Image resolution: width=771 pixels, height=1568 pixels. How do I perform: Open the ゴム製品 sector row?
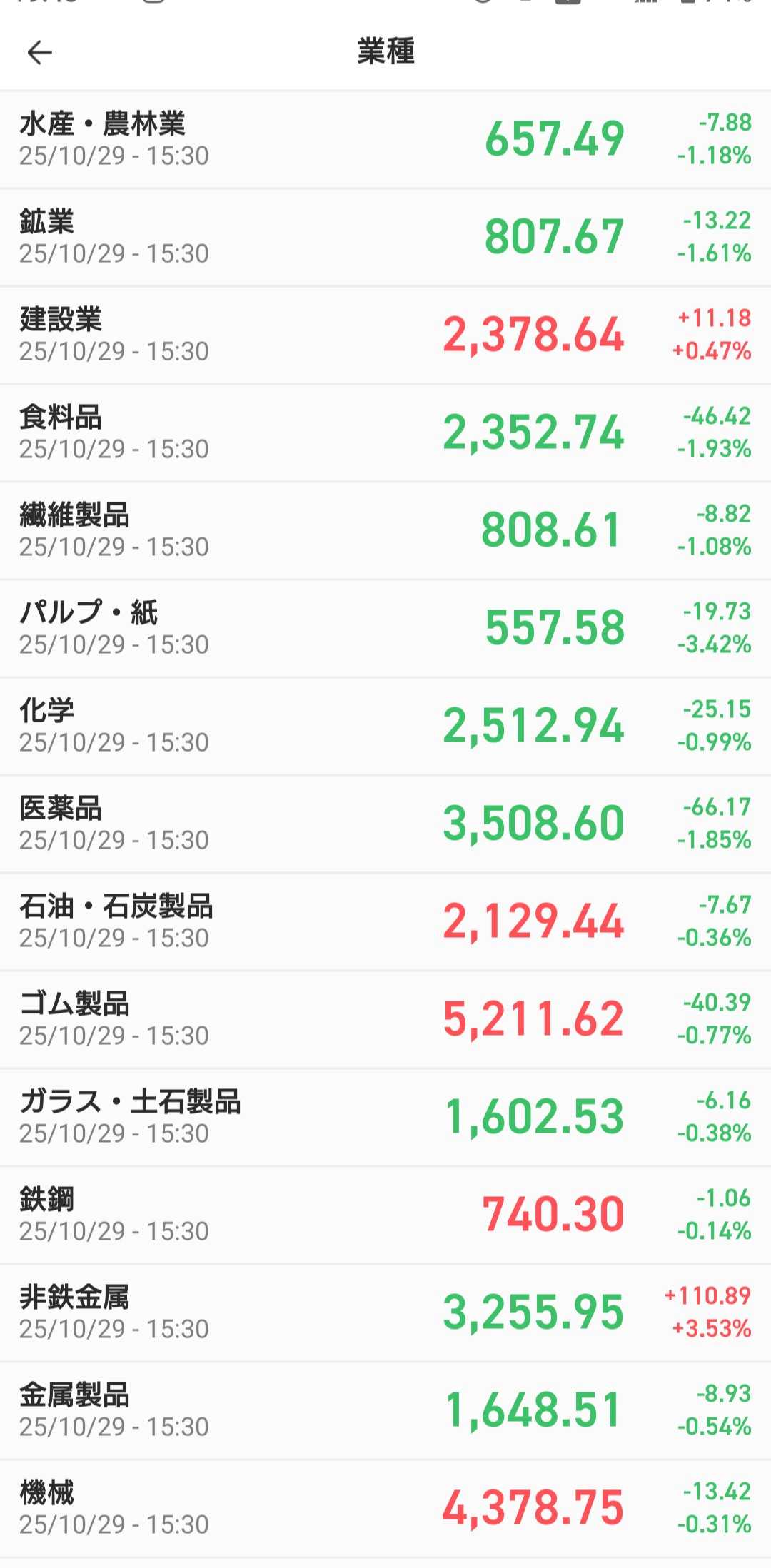coord(385,1019)
